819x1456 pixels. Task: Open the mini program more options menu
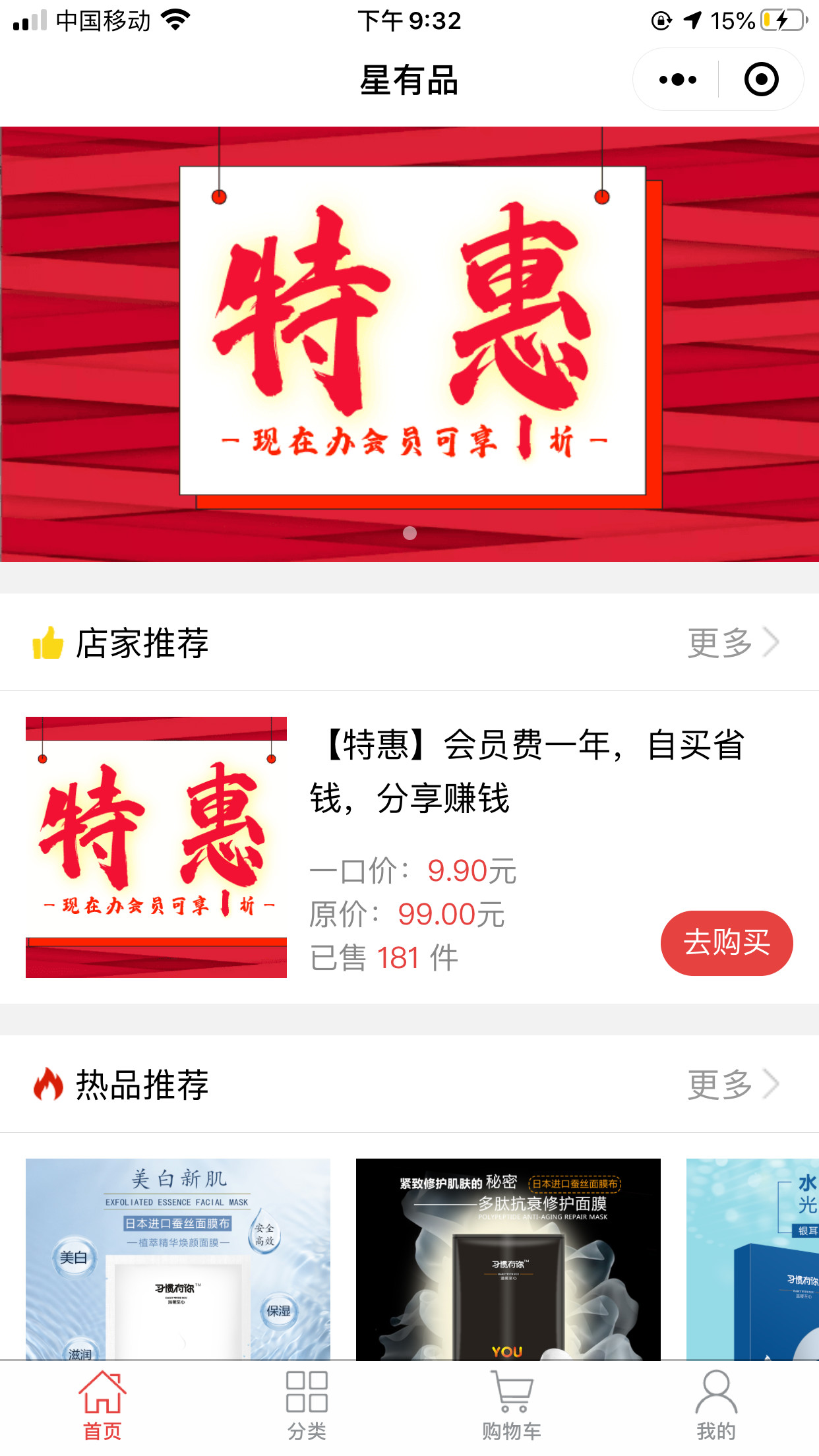click(677, 80)
